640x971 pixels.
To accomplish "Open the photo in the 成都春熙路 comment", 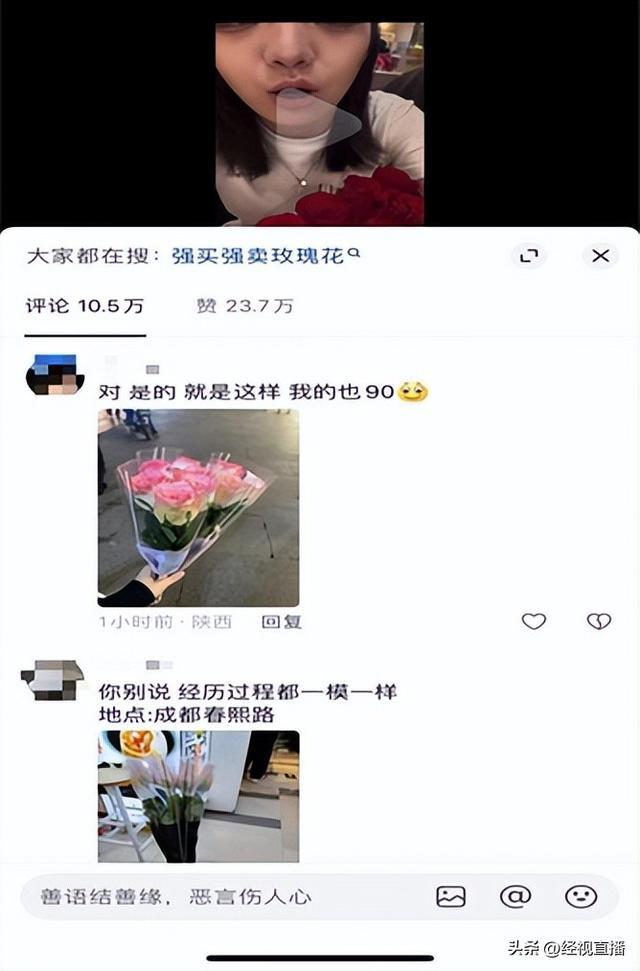I will [198, 795].
